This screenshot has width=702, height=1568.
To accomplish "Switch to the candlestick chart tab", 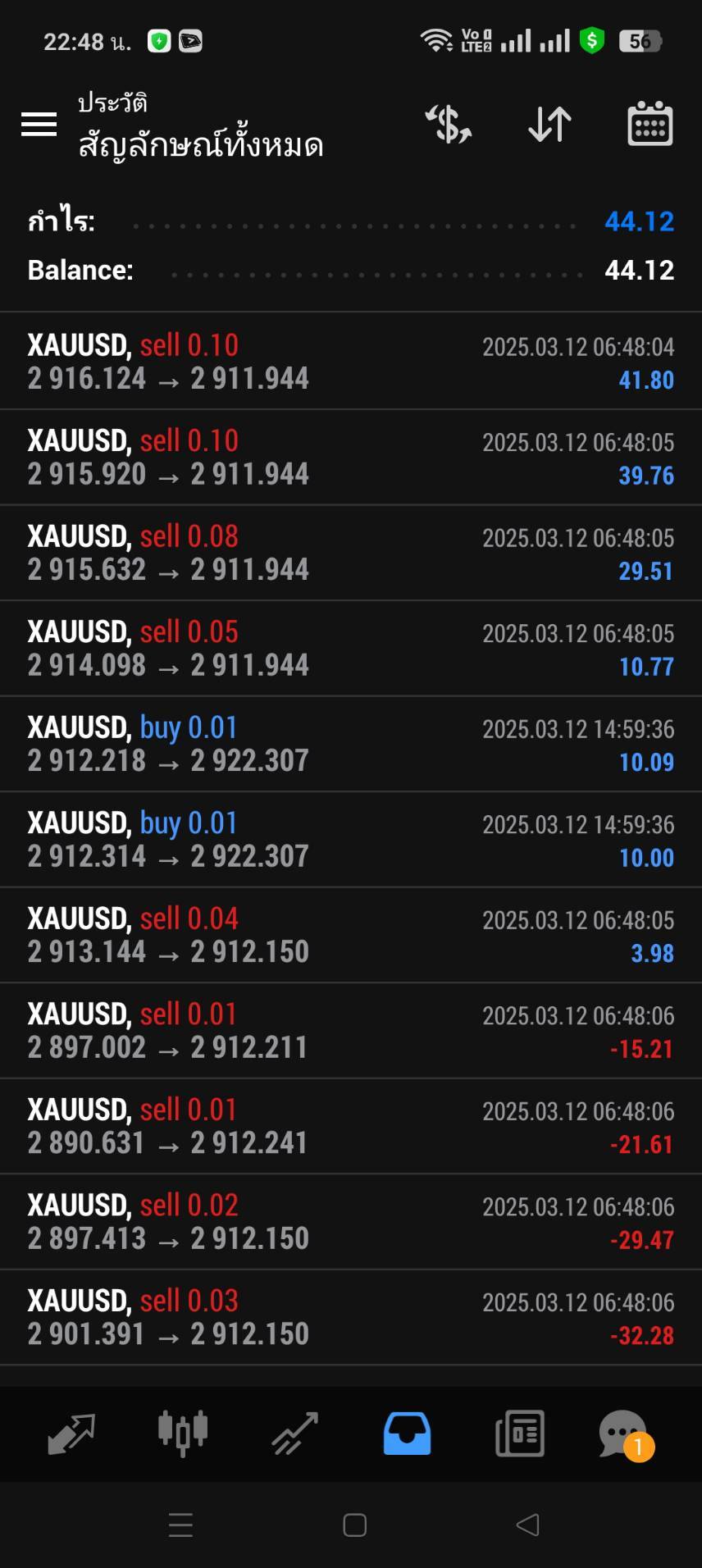I will point(183,1434).
